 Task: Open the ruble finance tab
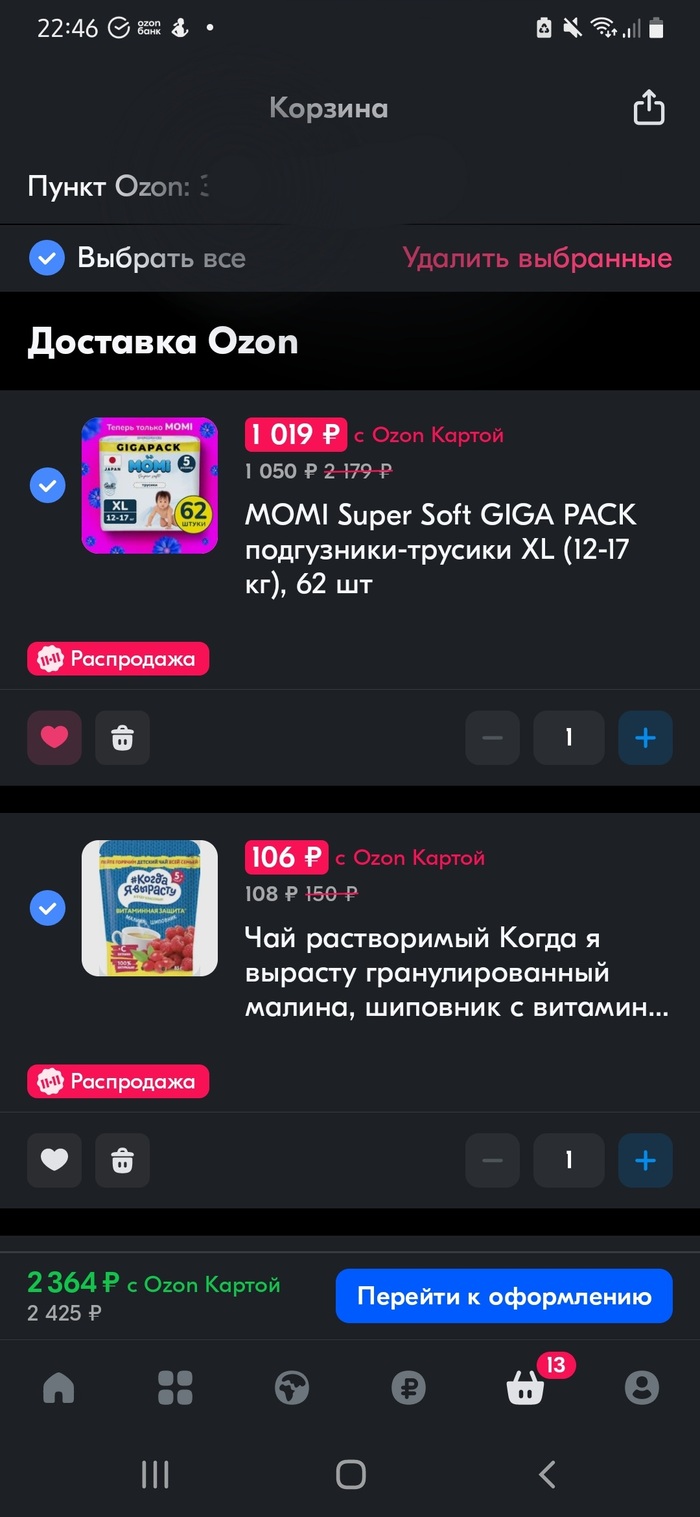[x=408, y=1387]
